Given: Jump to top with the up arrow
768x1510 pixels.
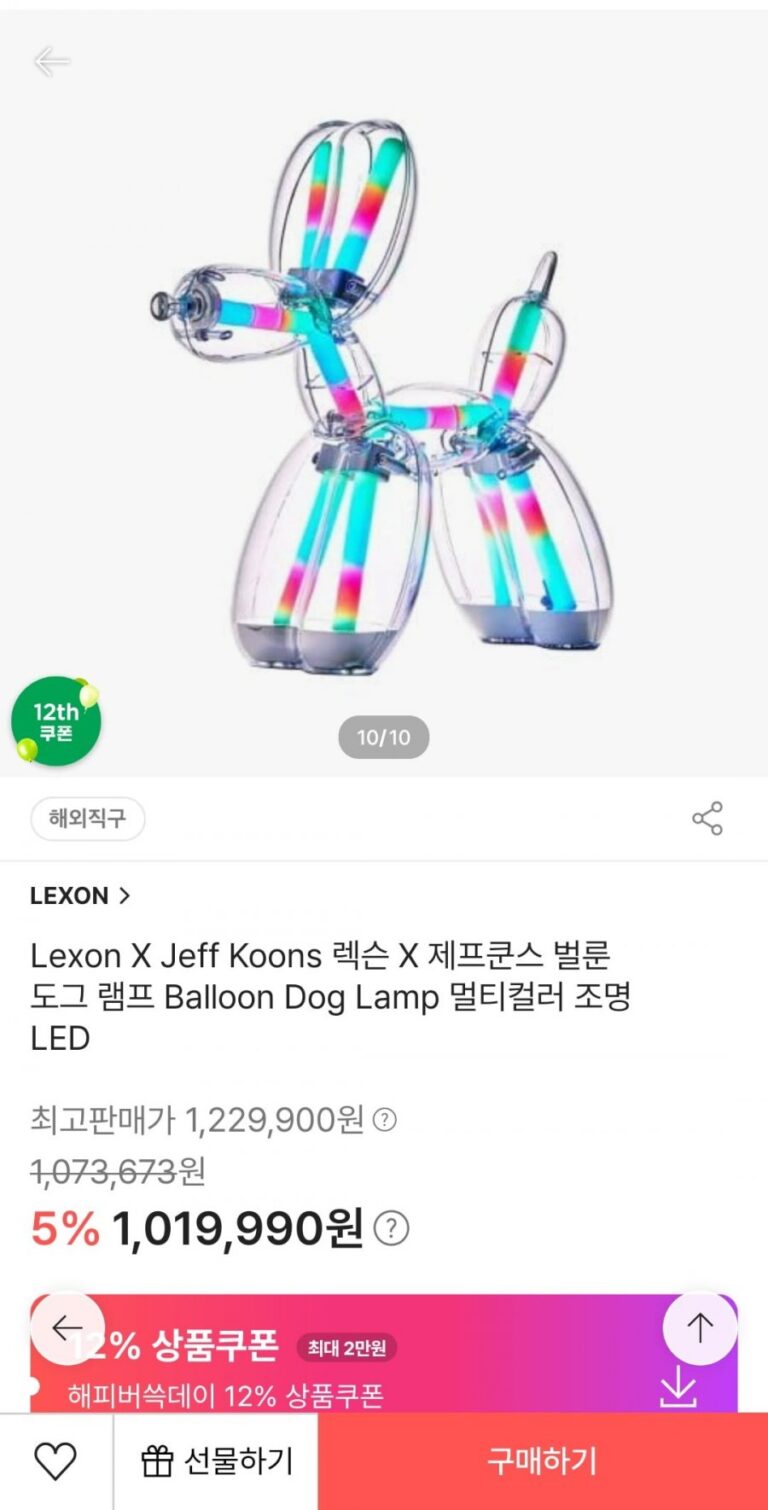Looking at the screenshot, I should click(700, 1328).
